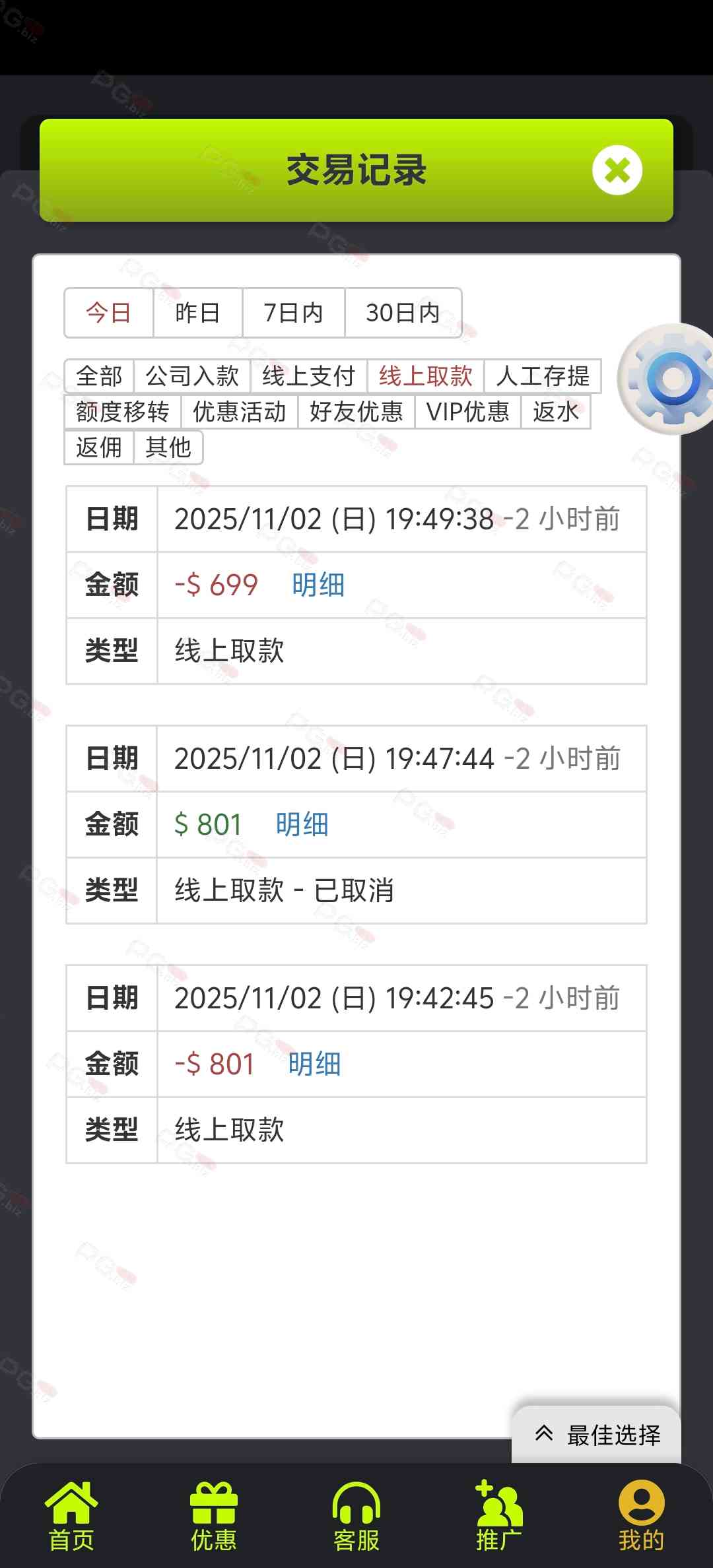Show 线上支付 records

coord(308,376)
